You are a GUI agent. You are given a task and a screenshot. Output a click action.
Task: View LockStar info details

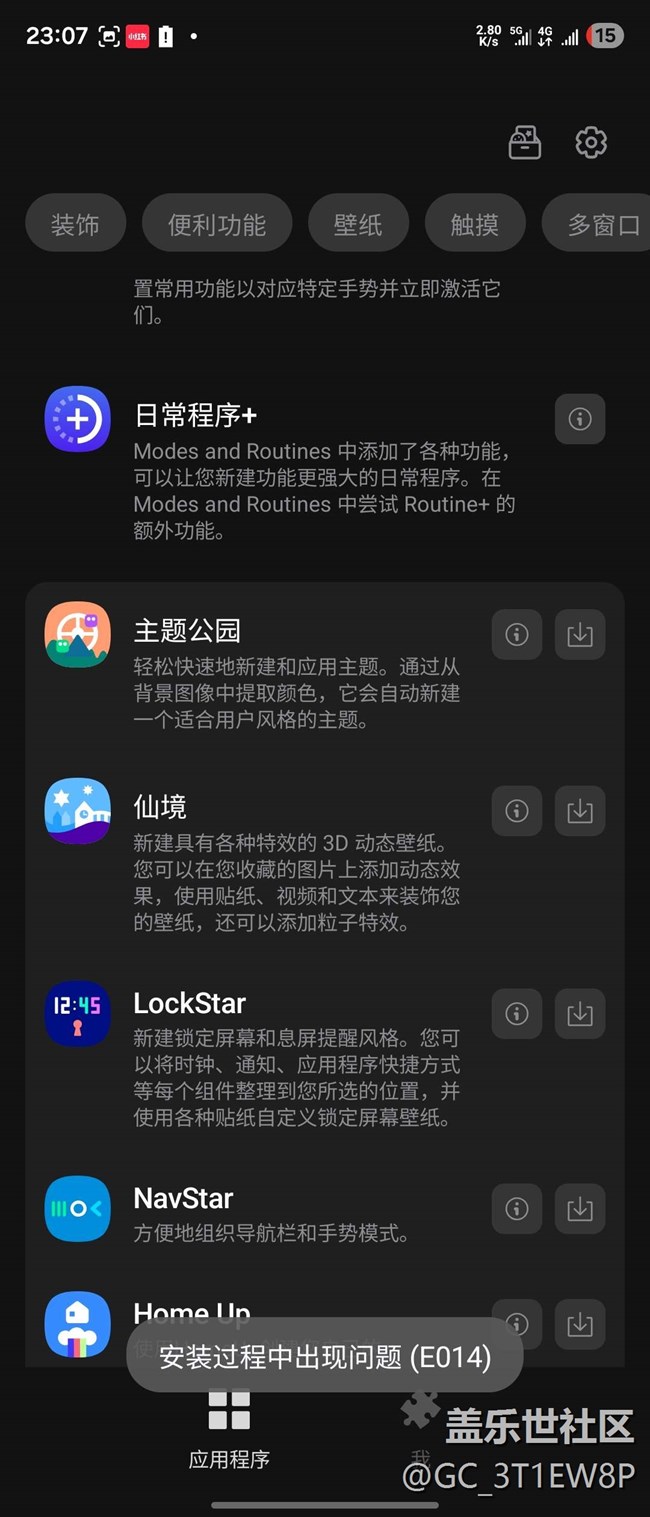point(517,1013)
